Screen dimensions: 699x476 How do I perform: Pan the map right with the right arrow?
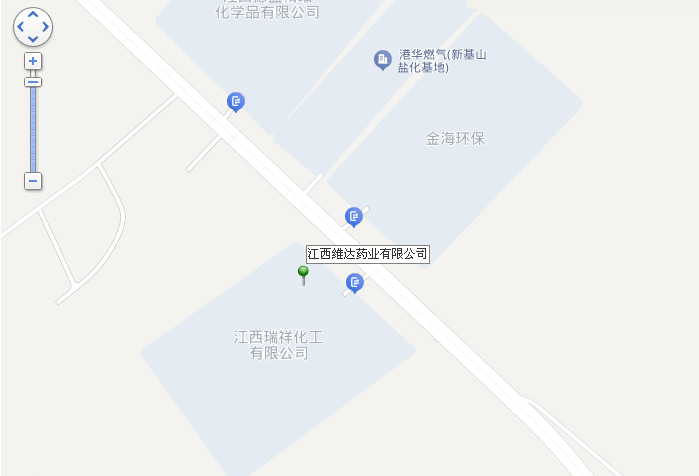(45, 27)
